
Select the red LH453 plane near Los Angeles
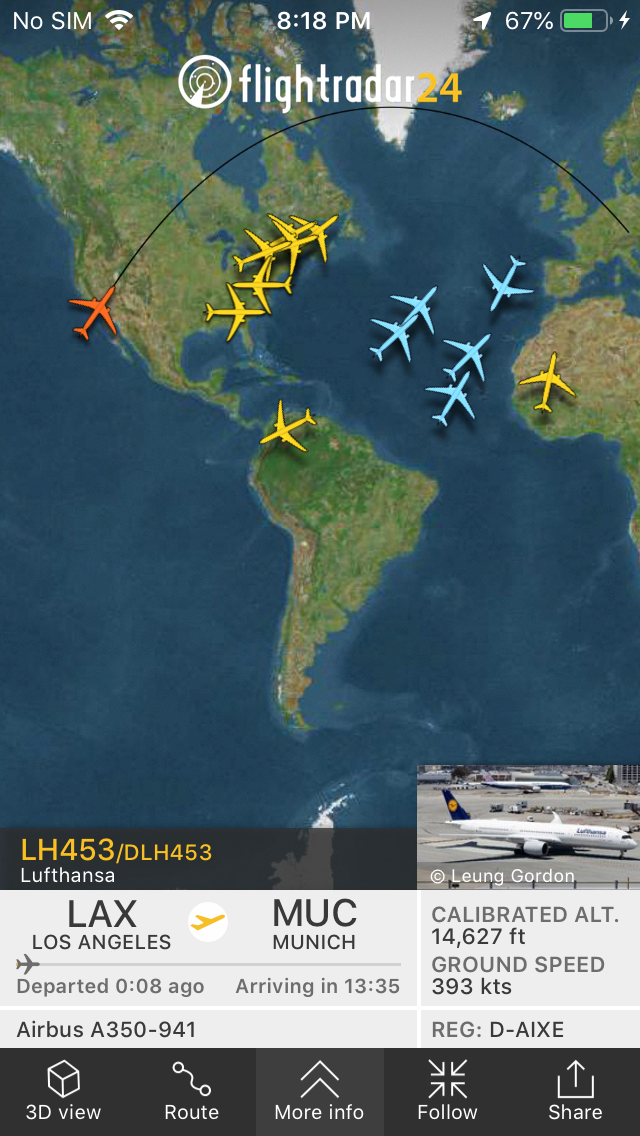(x=96, y=311)
